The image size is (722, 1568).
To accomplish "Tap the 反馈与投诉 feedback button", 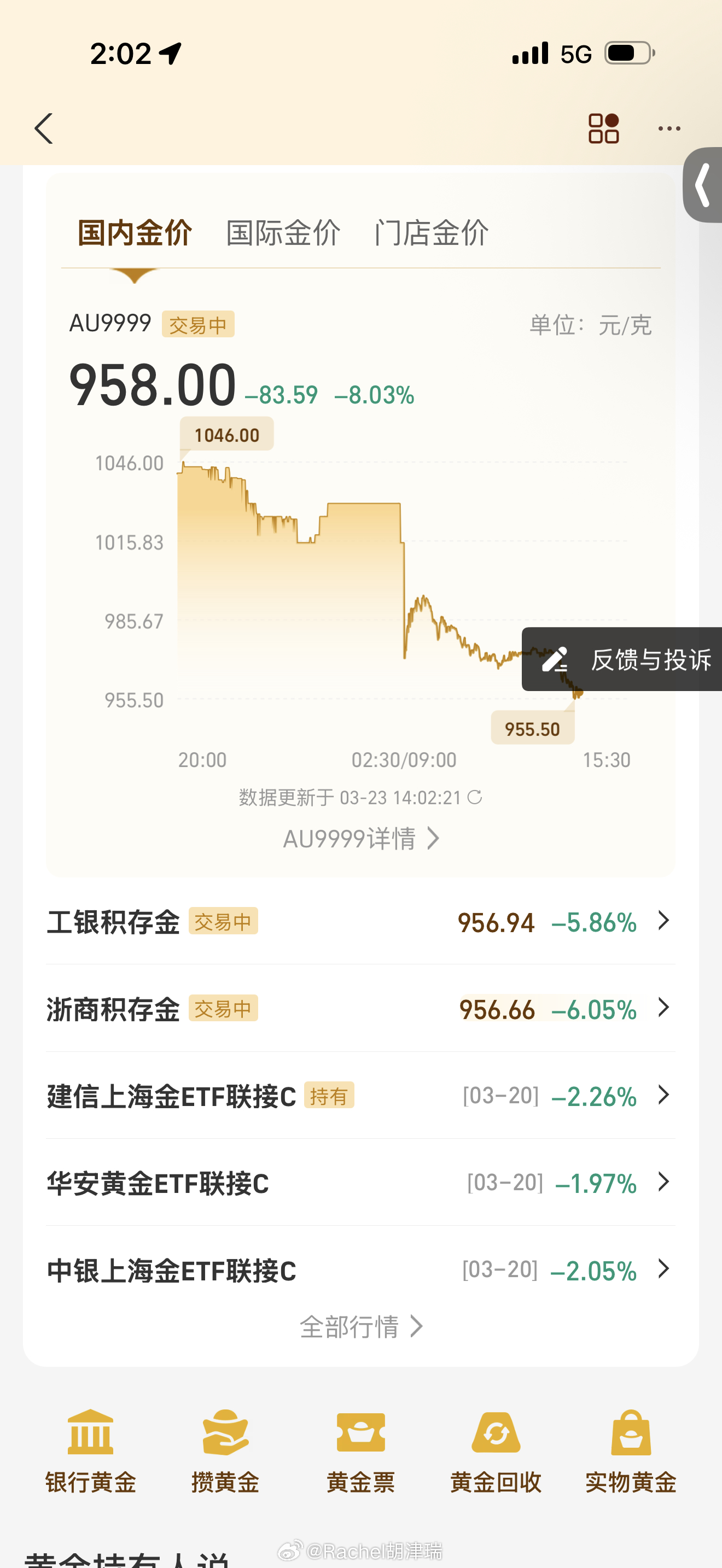I will [x=650, y=660].
